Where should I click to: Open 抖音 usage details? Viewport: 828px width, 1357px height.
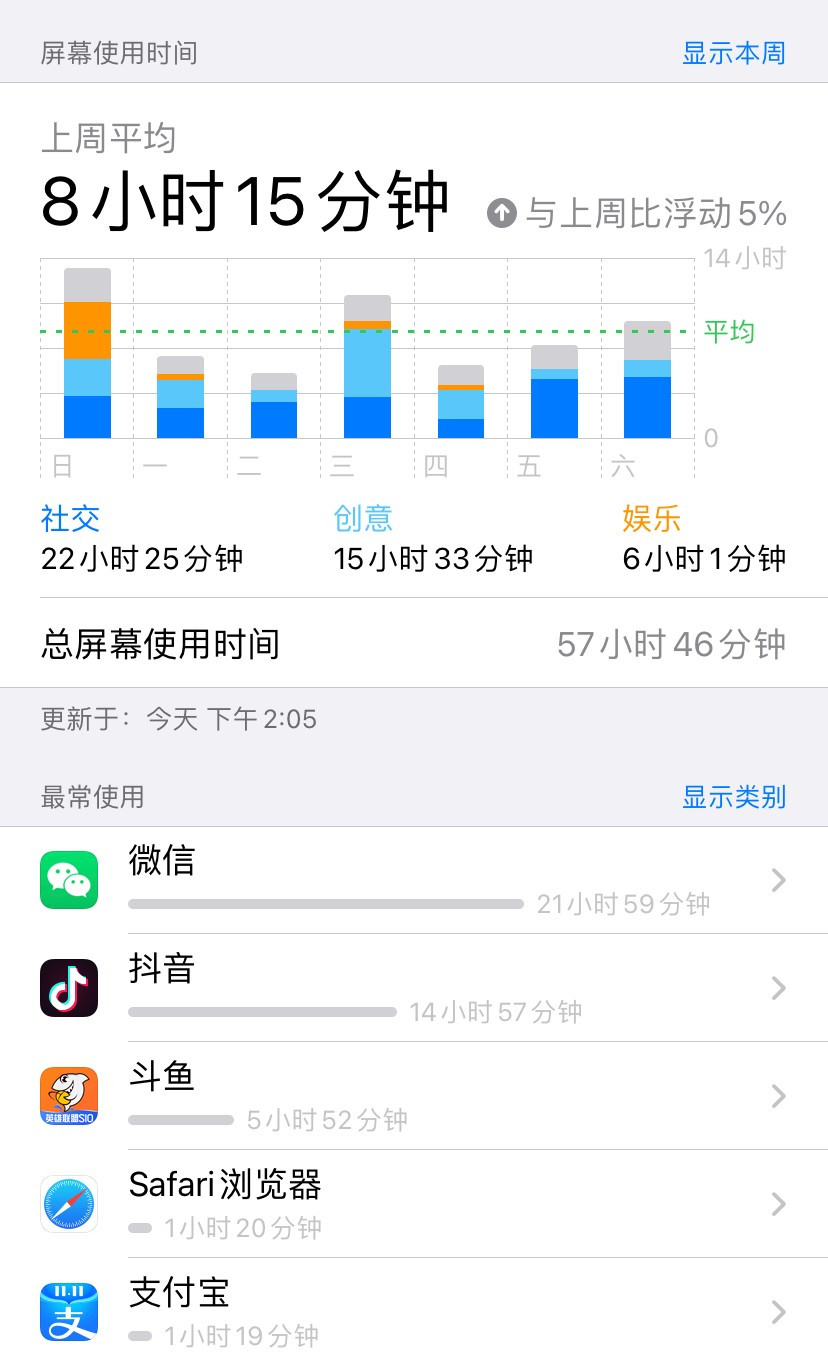pos(414,988)
